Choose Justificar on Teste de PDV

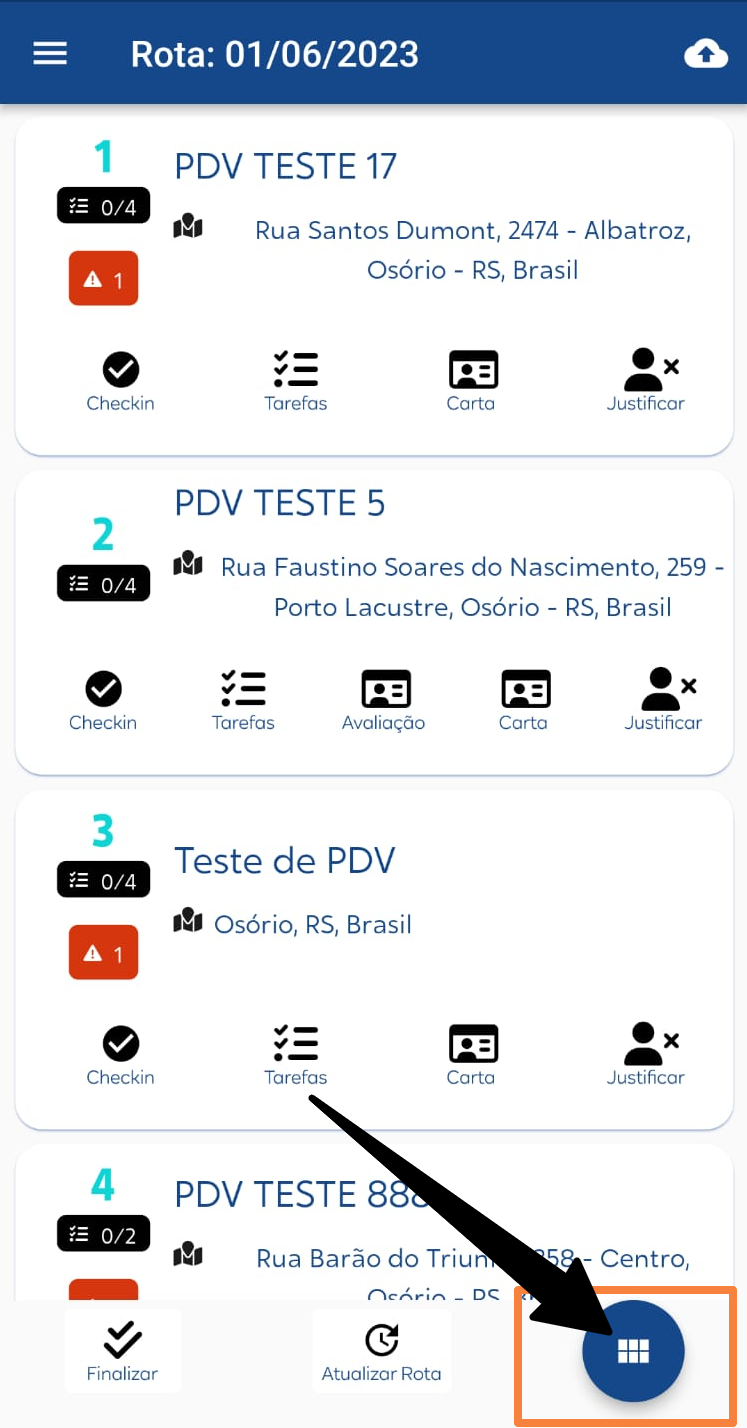(646, 1056)
